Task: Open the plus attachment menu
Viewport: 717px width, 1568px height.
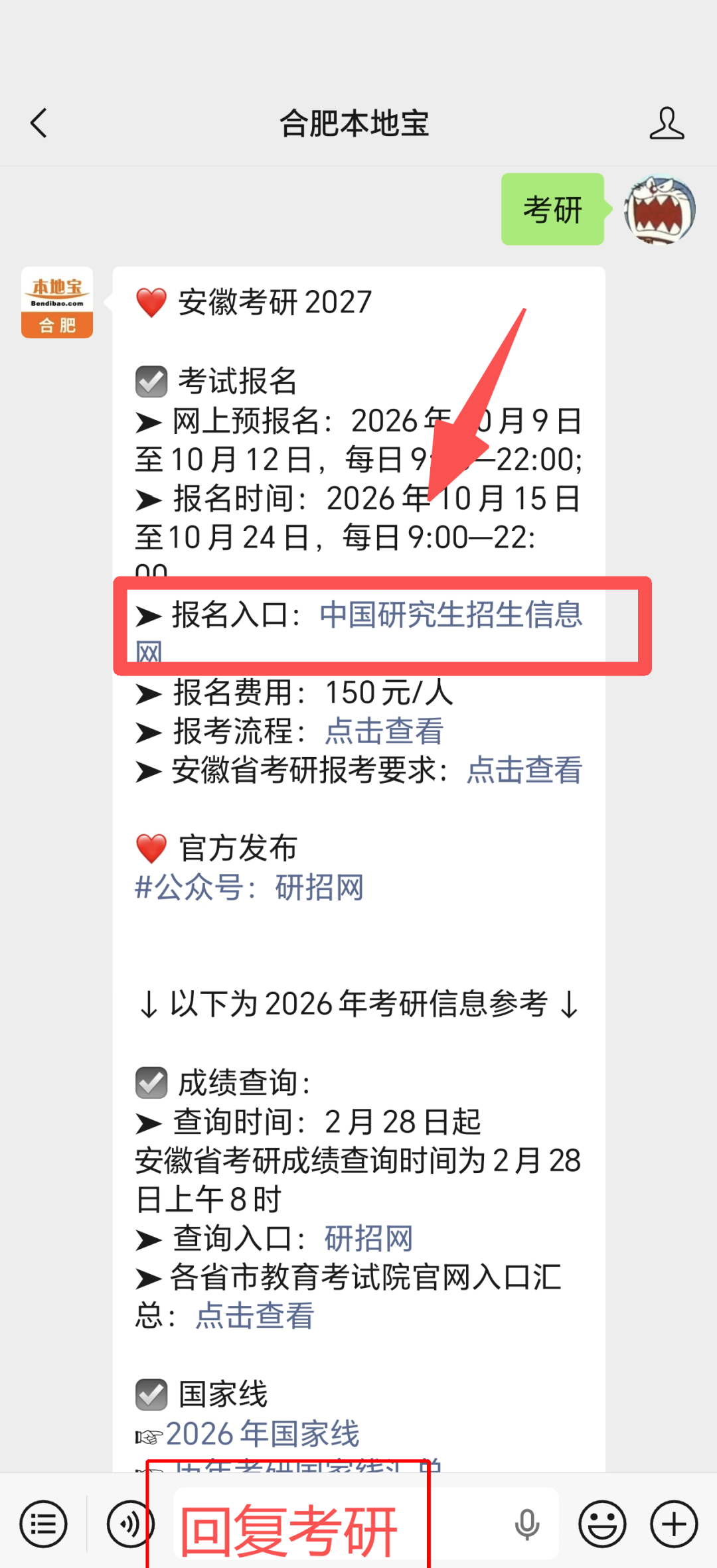Action: 674,1524
